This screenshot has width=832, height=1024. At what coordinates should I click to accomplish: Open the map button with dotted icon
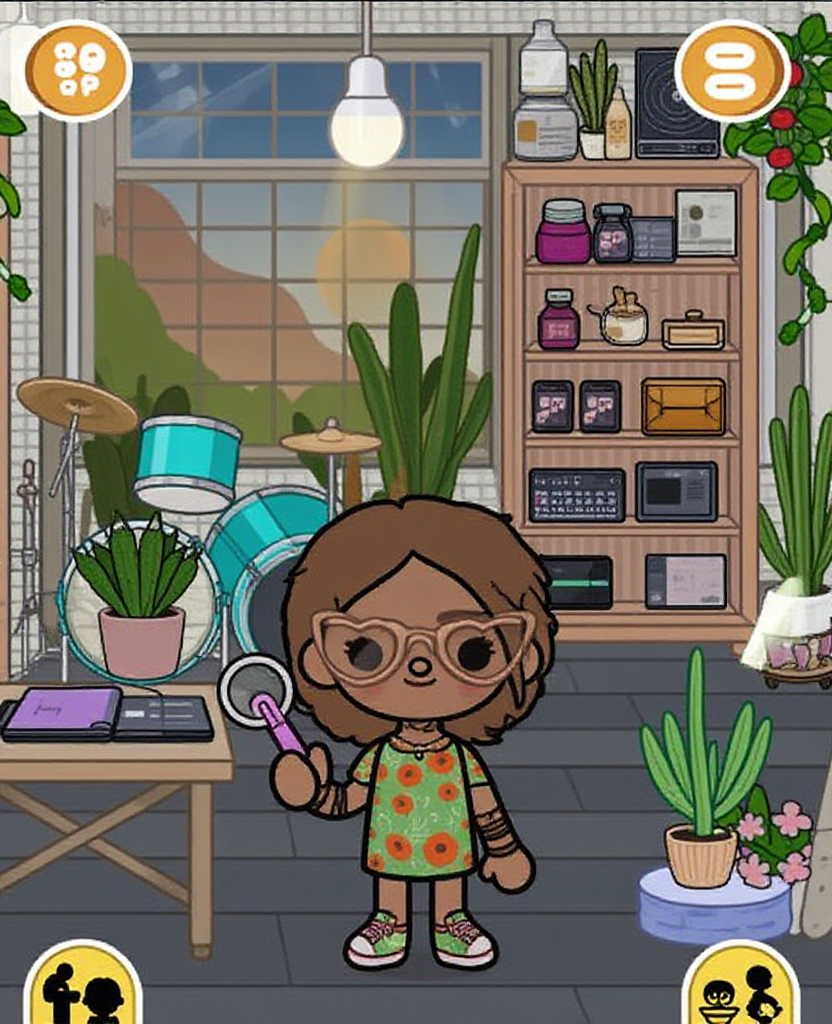pyautogui.click(x=78, y=70)
